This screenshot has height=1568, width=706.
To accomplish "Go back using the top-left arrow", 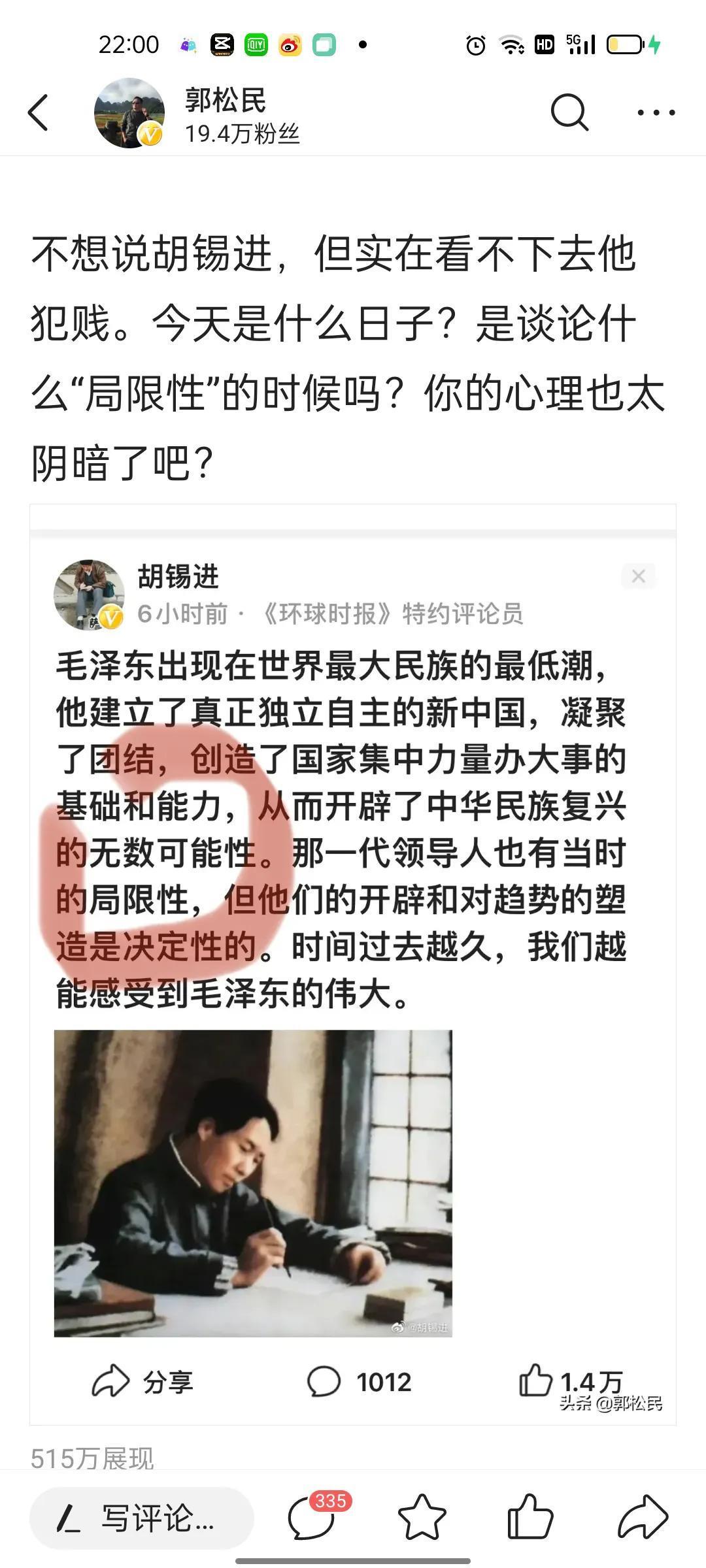I will (38, 112).
